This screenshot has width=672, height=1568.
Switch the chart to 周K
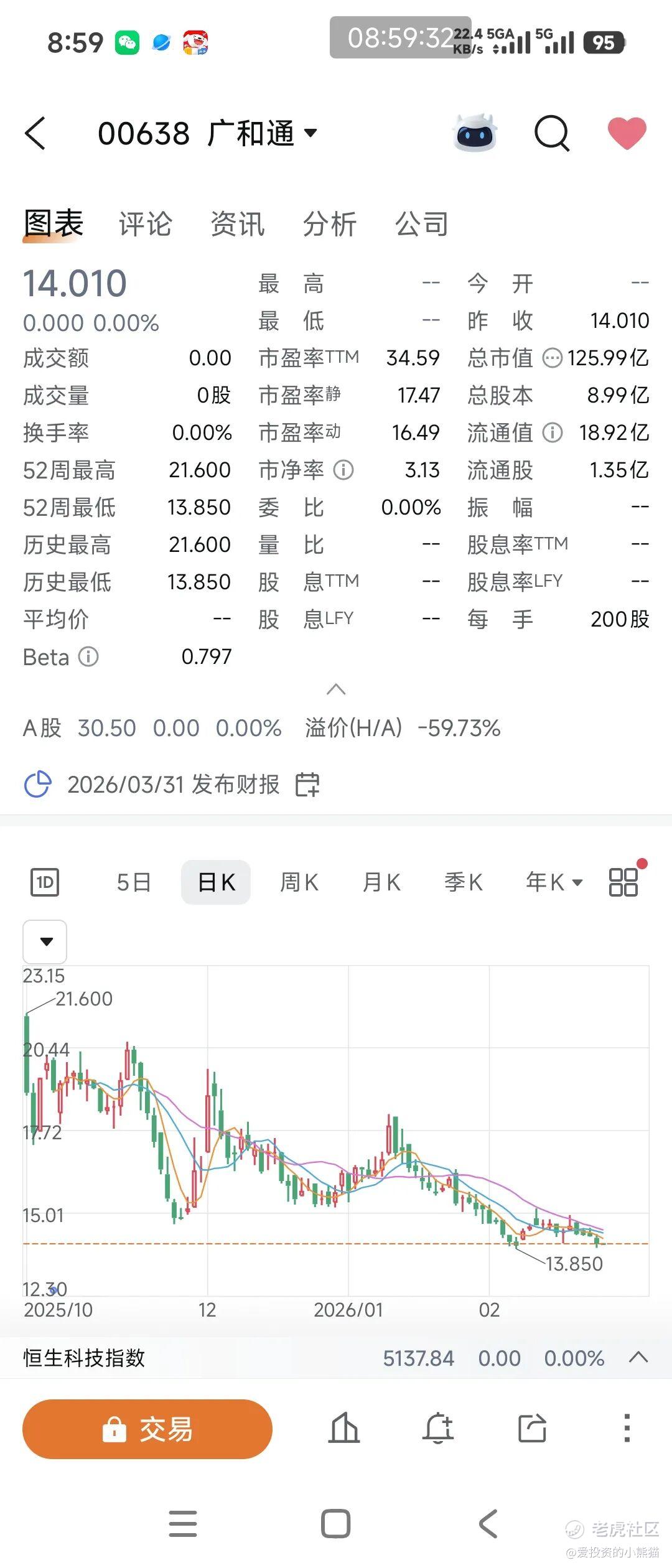[299, 882]
